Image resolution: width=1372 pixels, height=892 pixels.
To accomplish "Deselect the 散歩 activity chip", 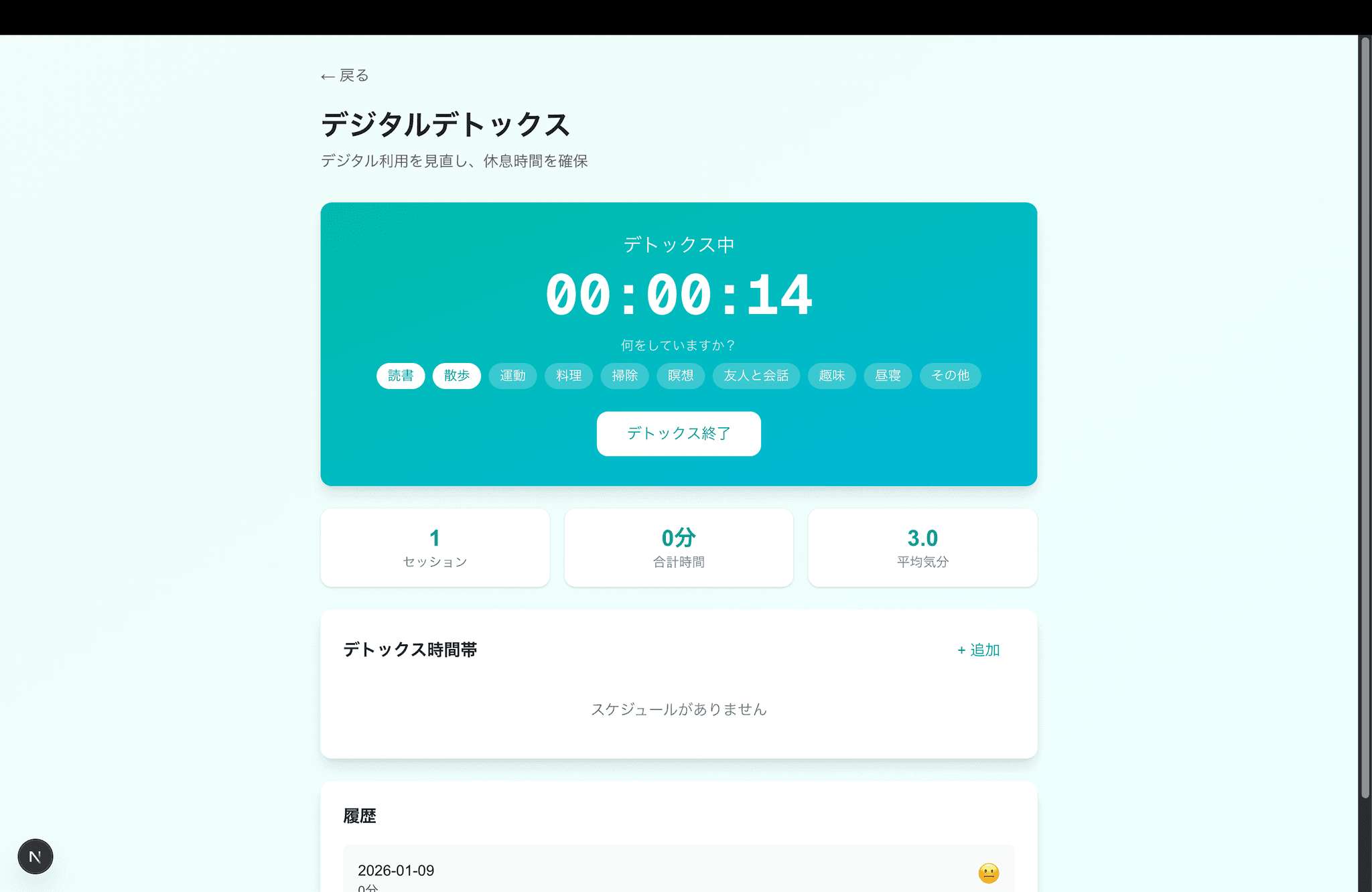I will click(x=457, y=376).
